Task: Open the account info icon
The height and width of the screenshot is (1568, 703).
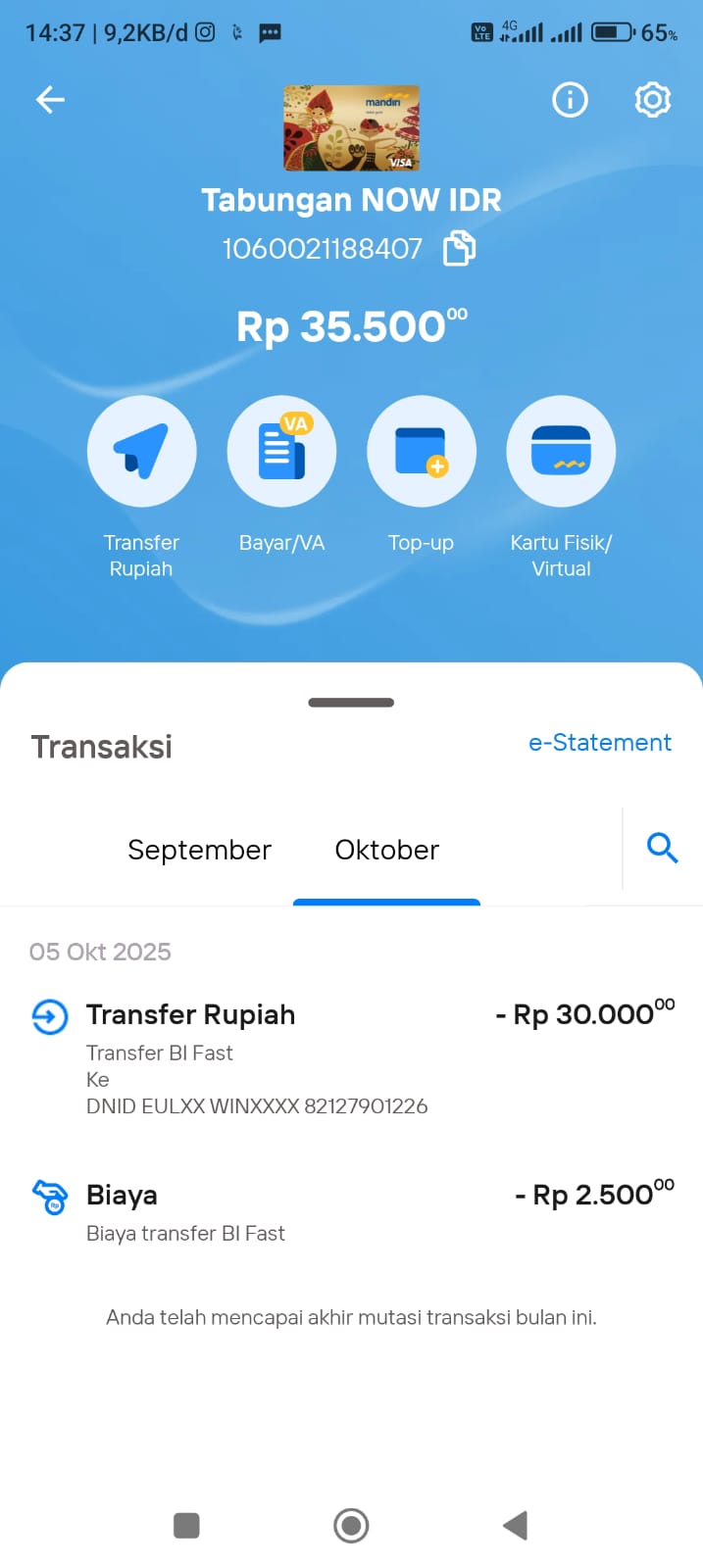Action: (x=570, y=99)
